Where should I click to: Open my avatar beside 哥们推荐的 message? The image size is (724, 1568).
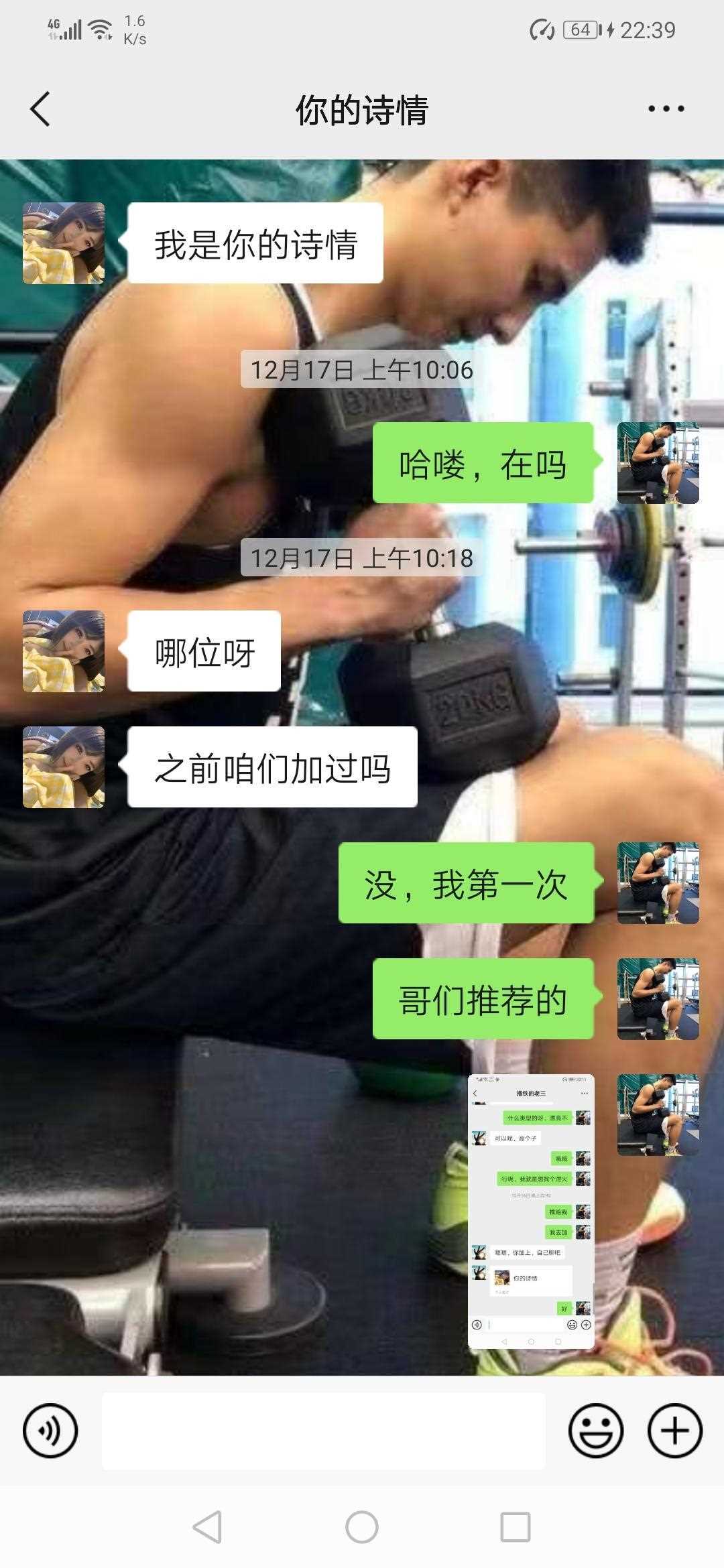click(658, 999)
